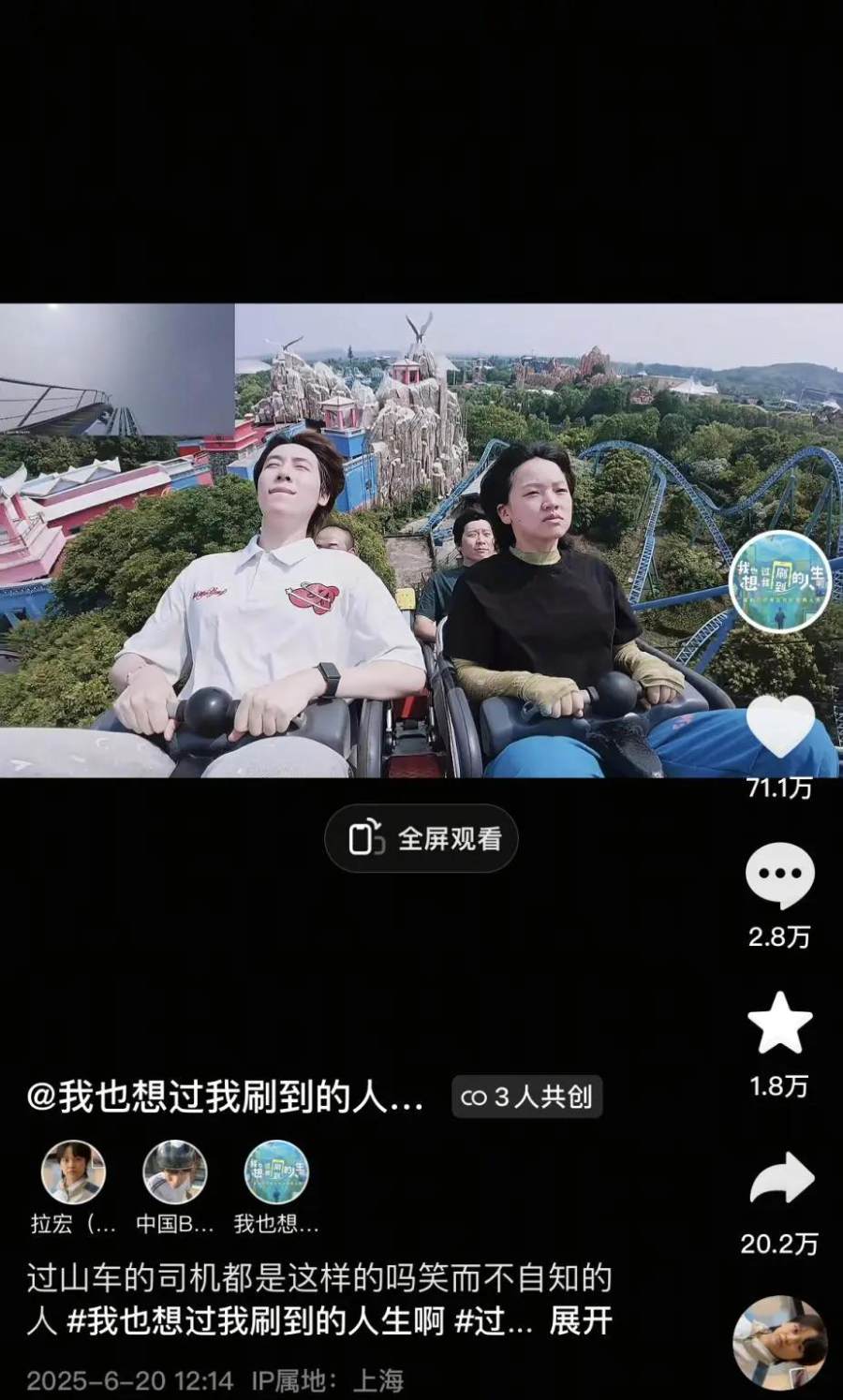Open the comments section
The width and height of the screenshot is (843, 1400).
tap(779, 875)
